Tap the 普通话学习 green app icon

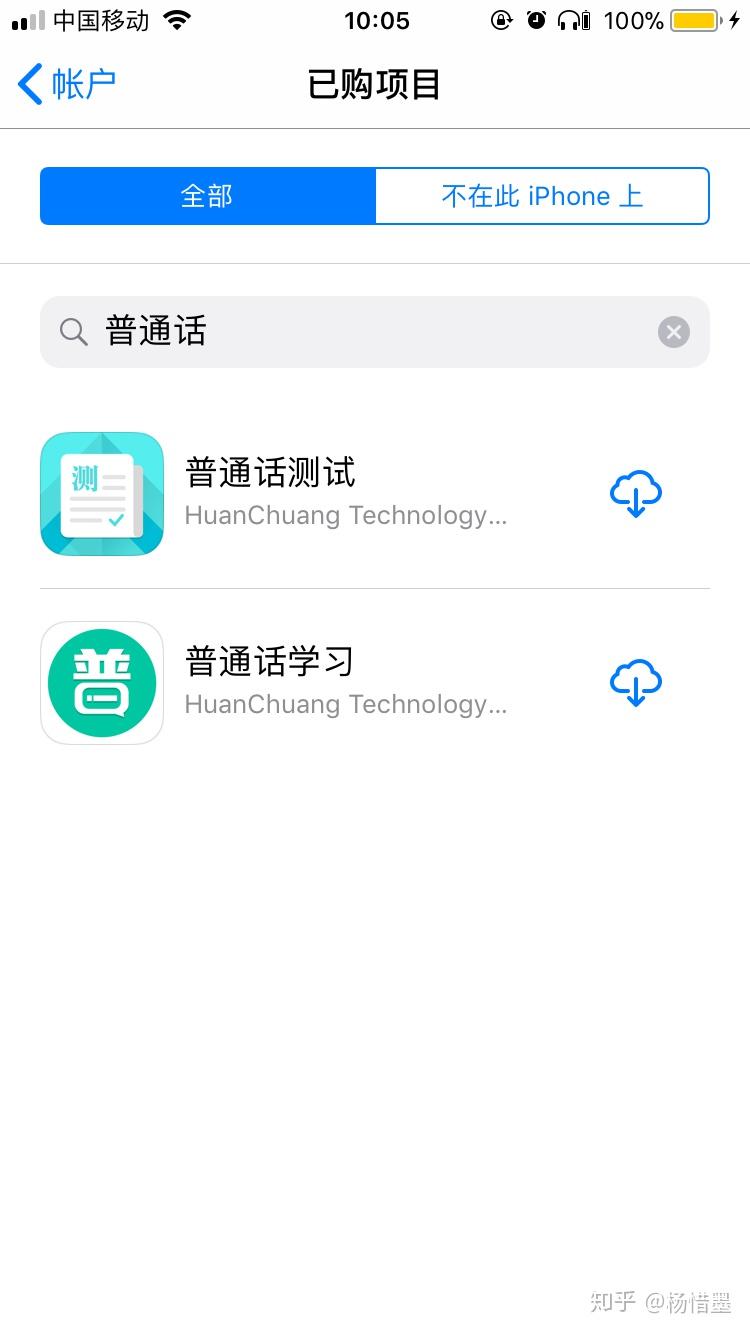(101, 682)
